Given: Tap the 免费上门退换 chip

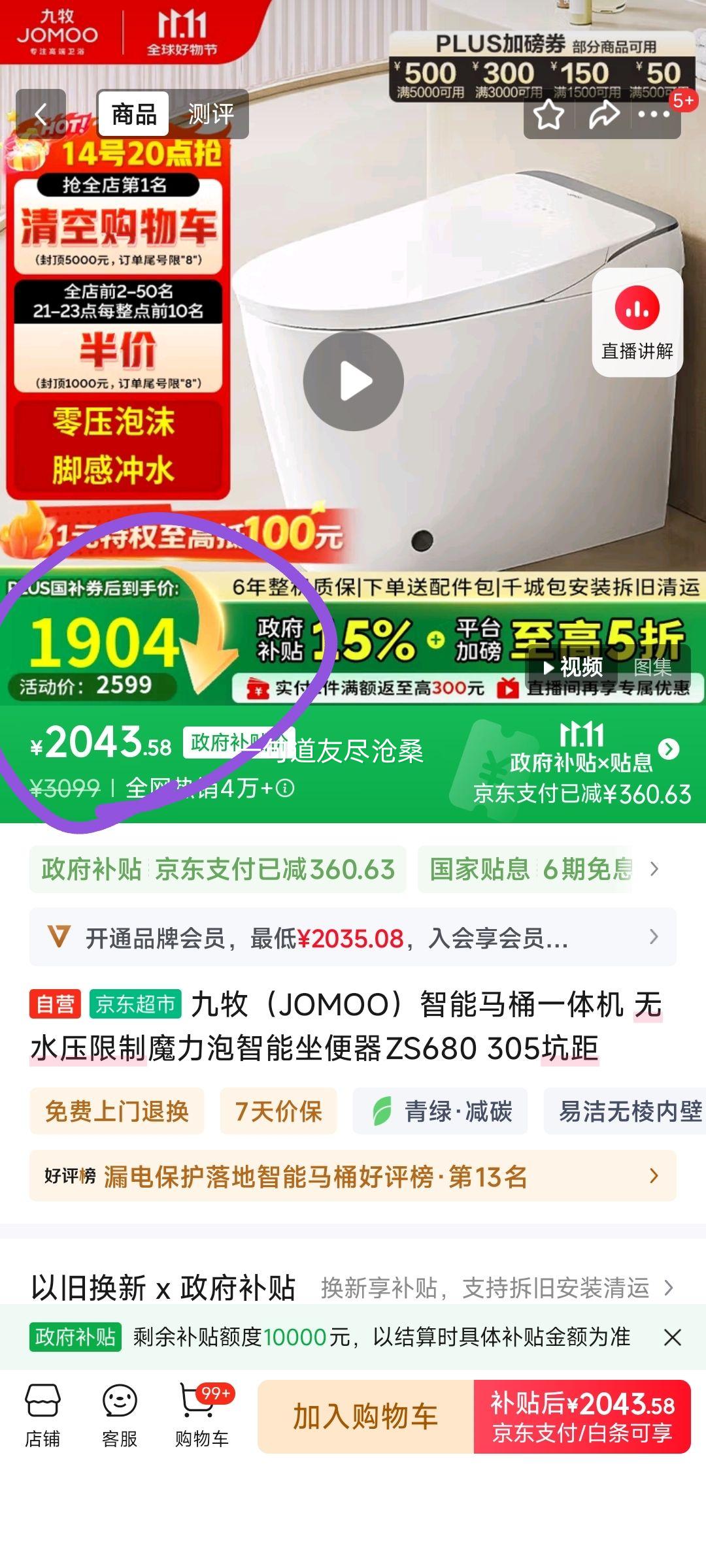Looking at the screenshot, I should click(116, 1111).
